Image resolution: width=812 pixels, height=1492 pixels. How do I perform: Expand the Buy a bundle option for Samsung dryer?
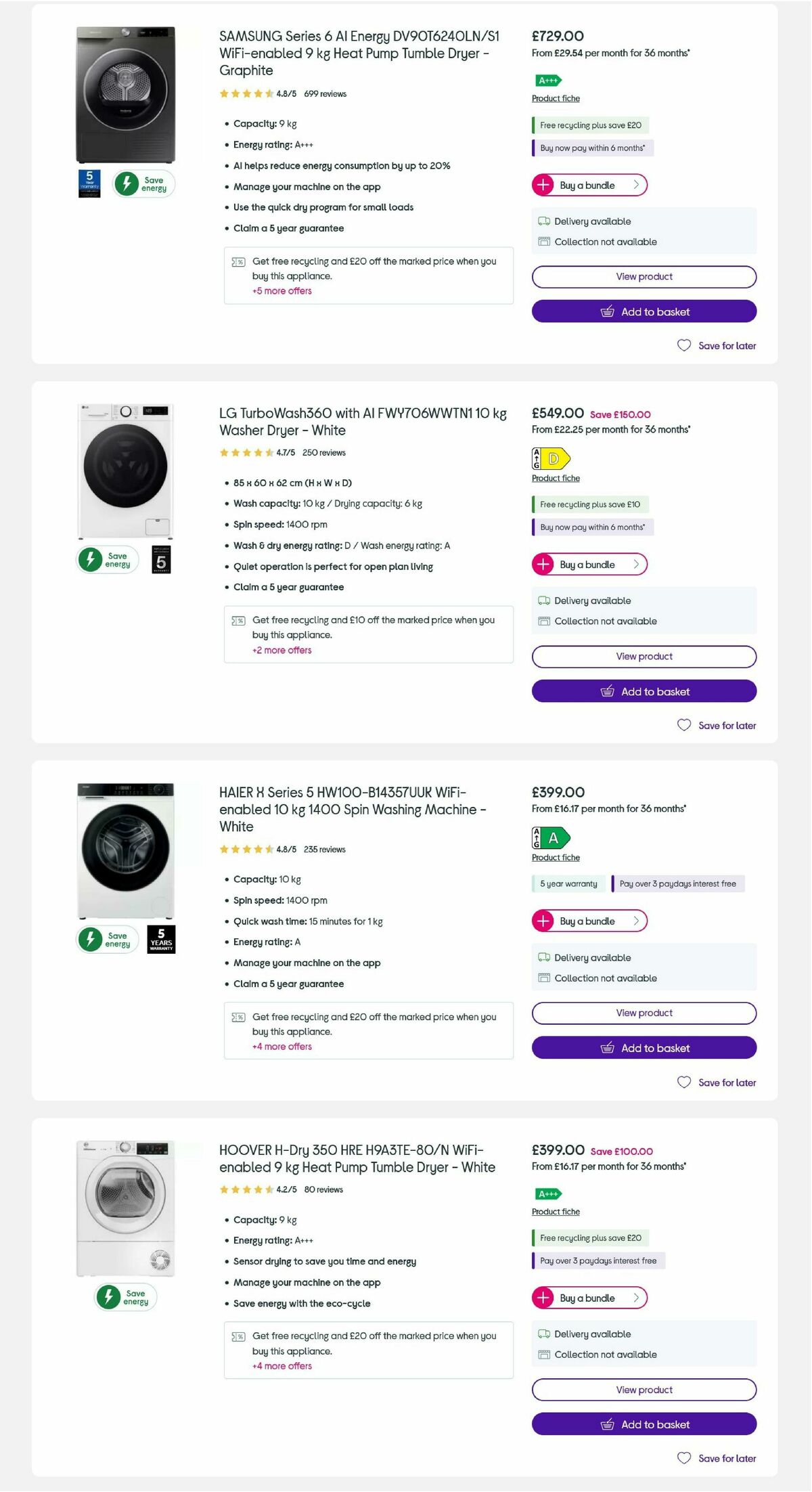[x=587, y=185]
